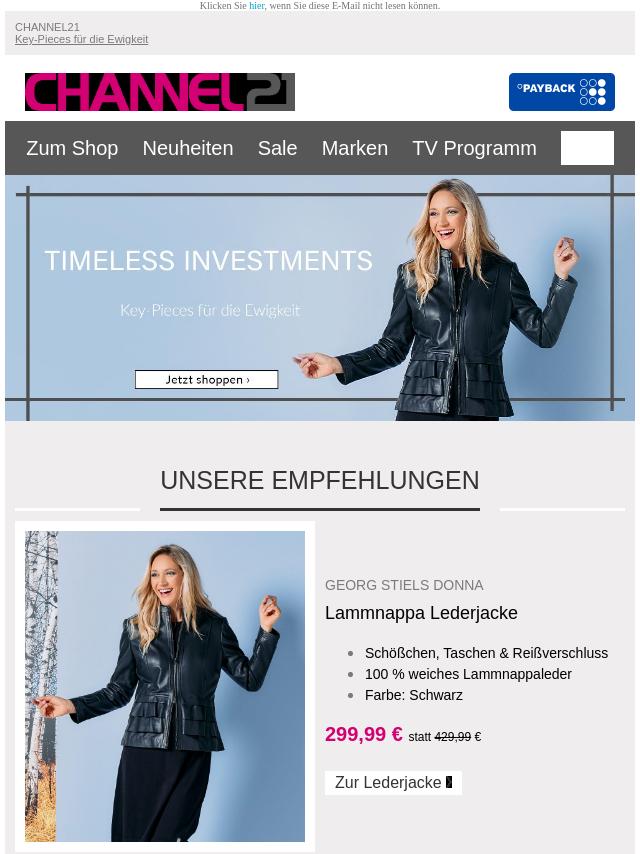Tap the Jetzt shoppen button
640x854 pixels.
(206, 380)
